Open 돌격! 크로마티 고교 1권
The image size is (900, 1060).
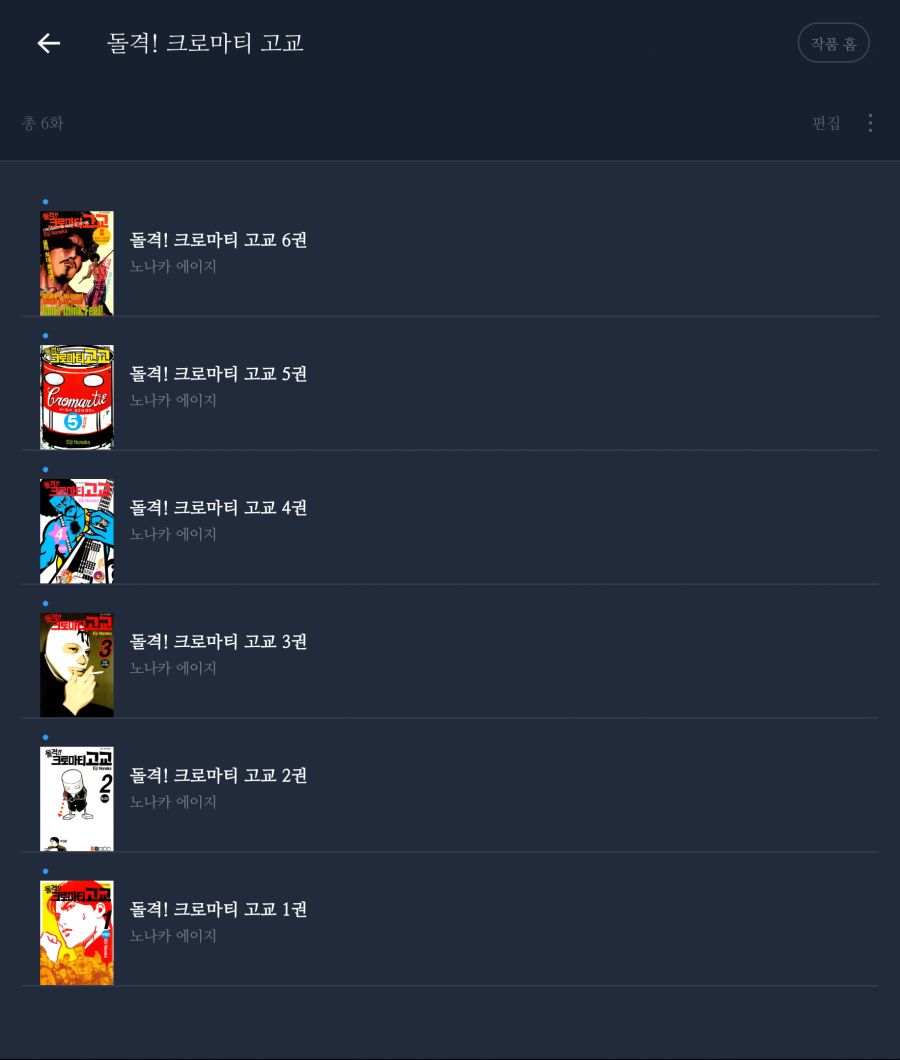click(x=218, y=911)
